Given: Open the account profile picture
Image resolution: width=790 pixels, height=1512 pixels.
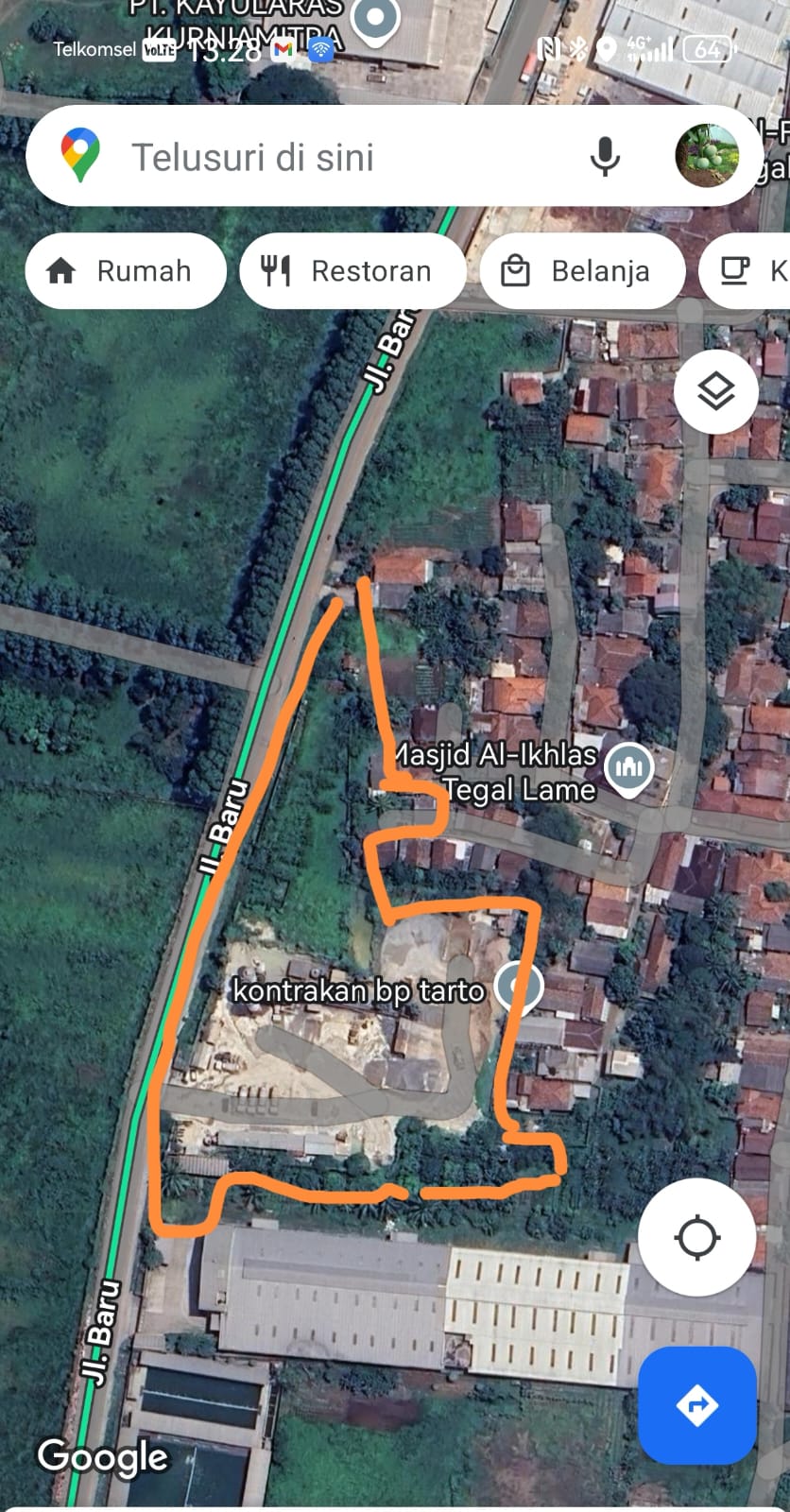Looking at the screenshot, I should pyautogui.click(x=706, y=156).
